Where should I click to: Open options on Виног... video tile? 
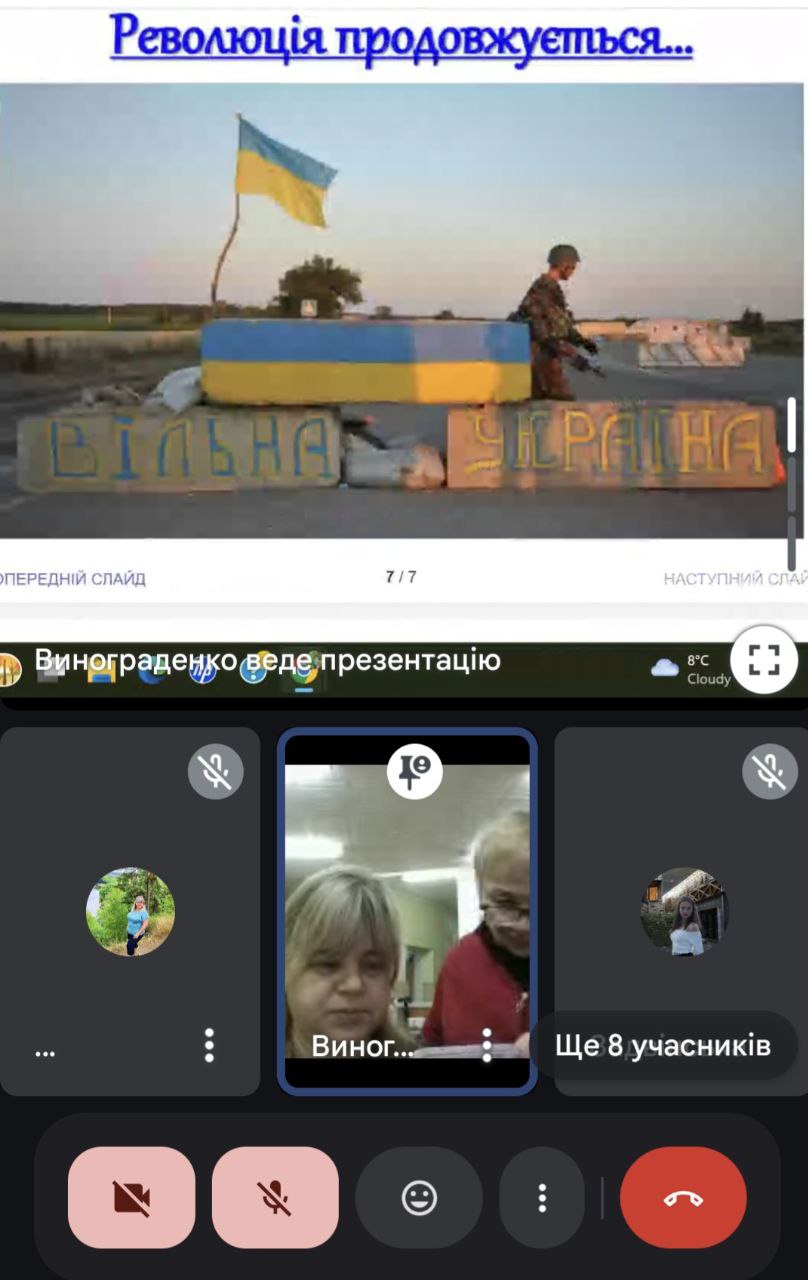click(x=487, y=1045)
